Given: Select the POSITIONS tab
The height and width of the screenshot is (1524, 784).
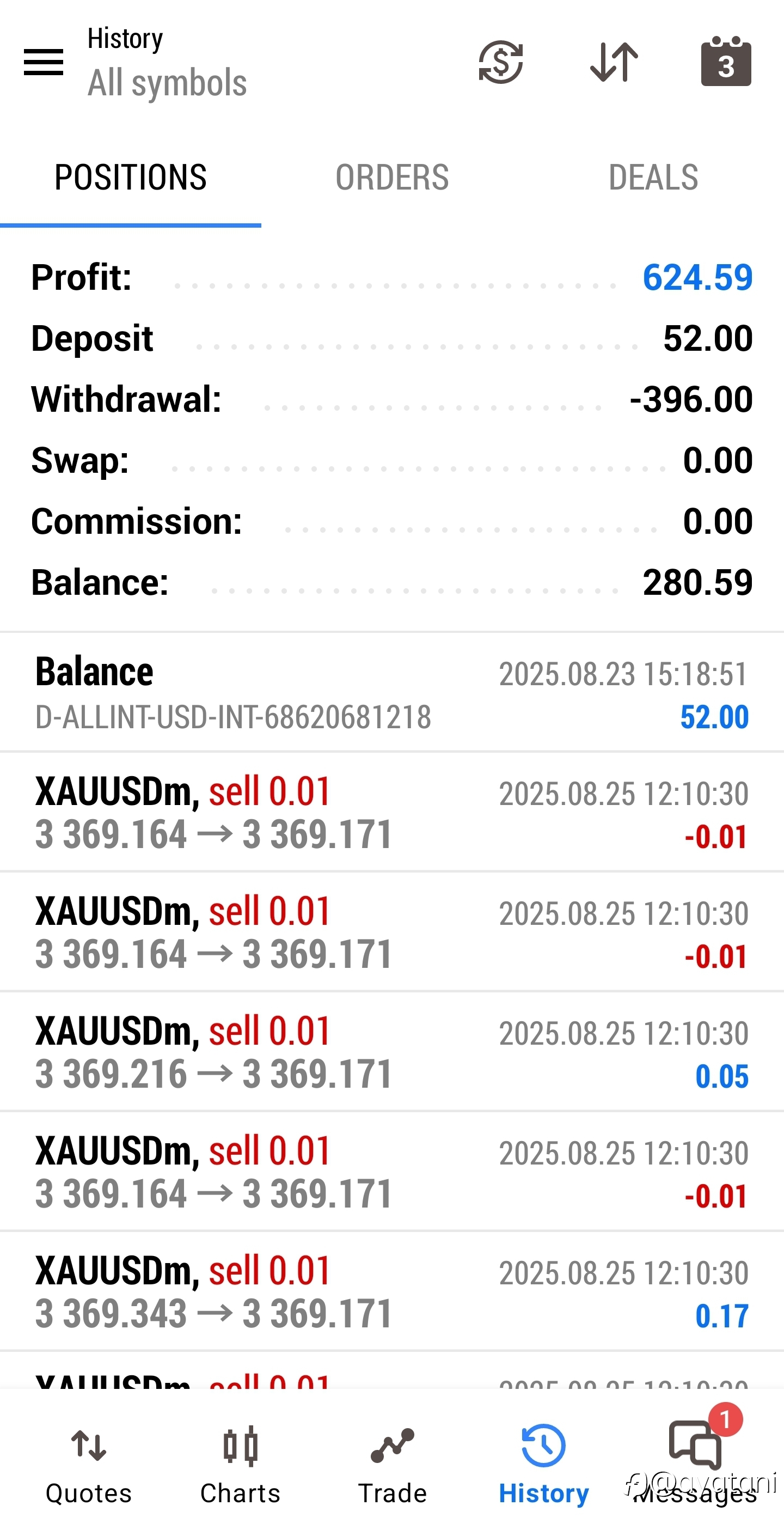Looking at the screenshot, I should pos(131,178).
